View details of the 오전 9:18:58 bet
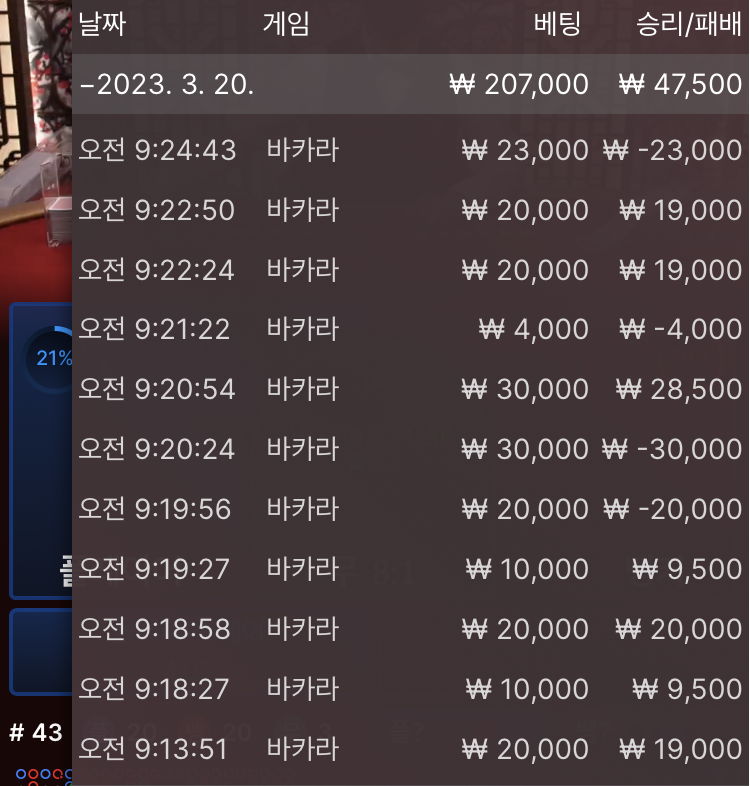This screenshot has height=786, width=750. click(x=410, y=629)
